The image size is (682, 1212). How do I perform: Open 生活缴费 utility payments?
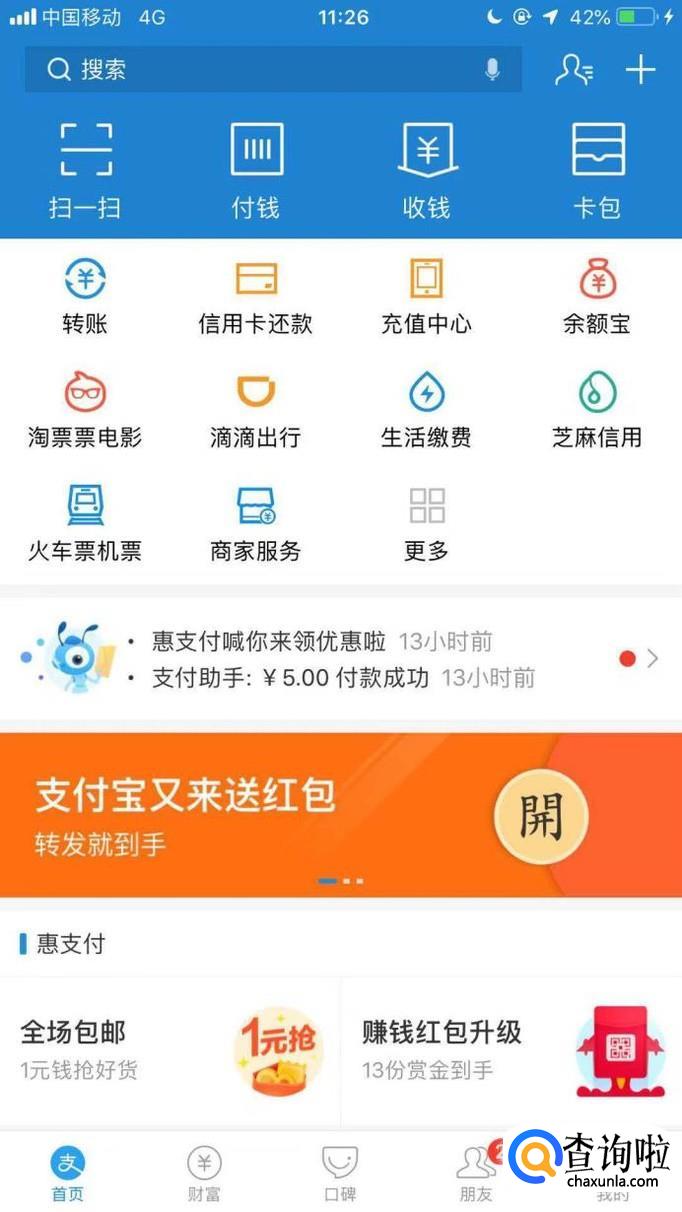tap(427, 409)
